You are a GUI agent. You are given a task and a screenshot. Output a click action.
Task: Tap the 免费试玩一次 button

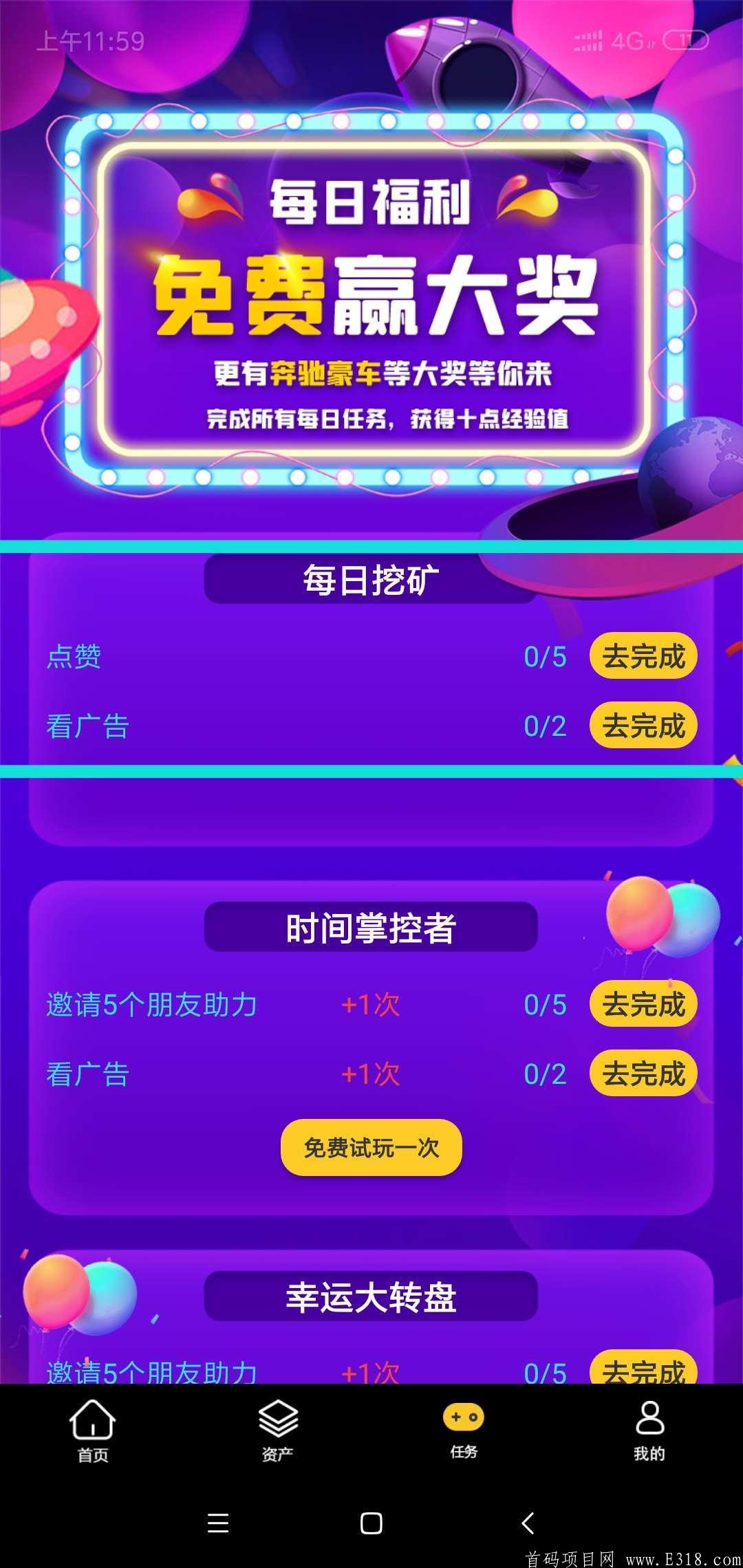click(371, 1148)
